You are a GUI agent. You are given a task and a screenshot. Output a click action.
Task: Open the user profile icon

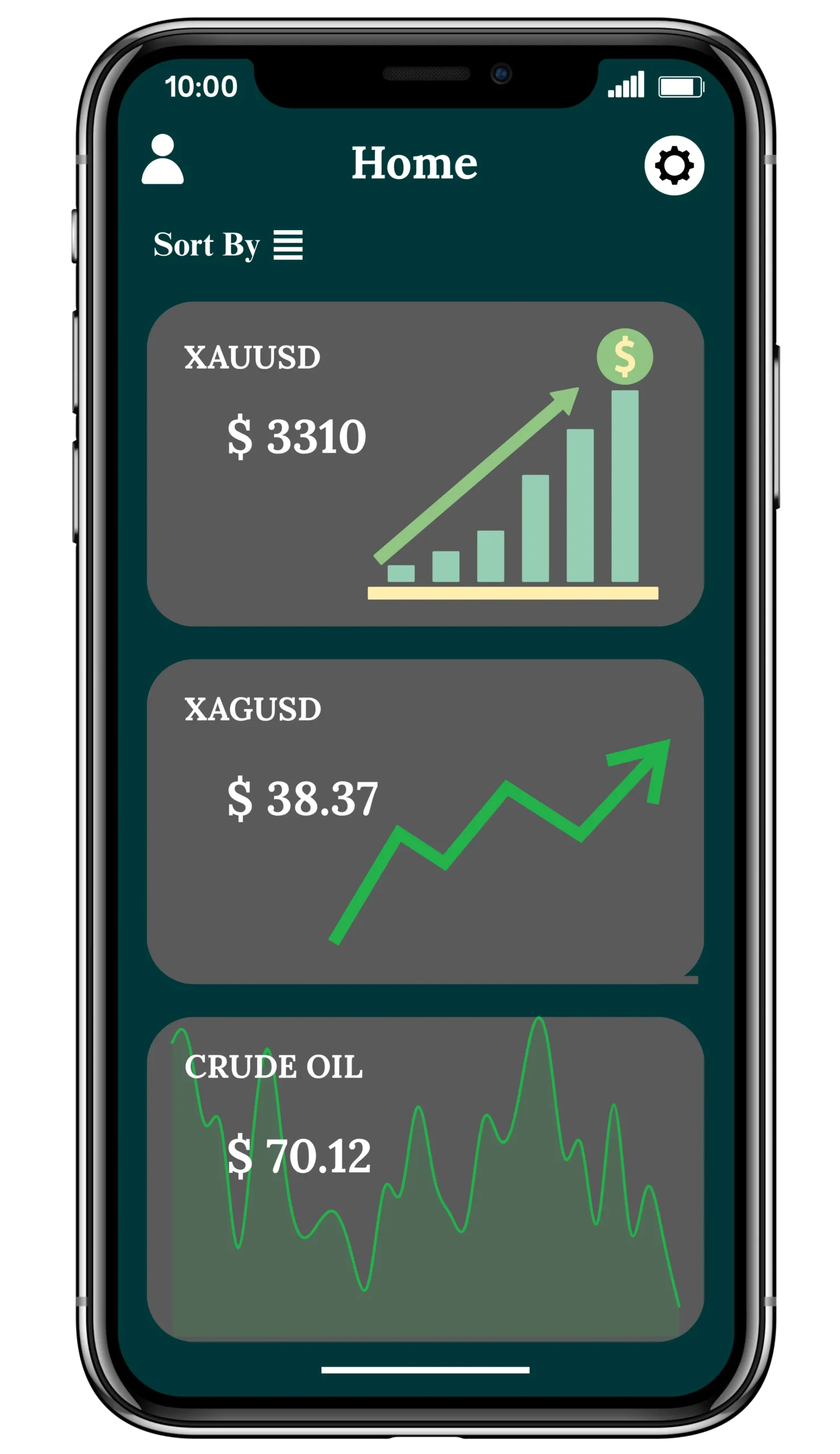[162, 160]
